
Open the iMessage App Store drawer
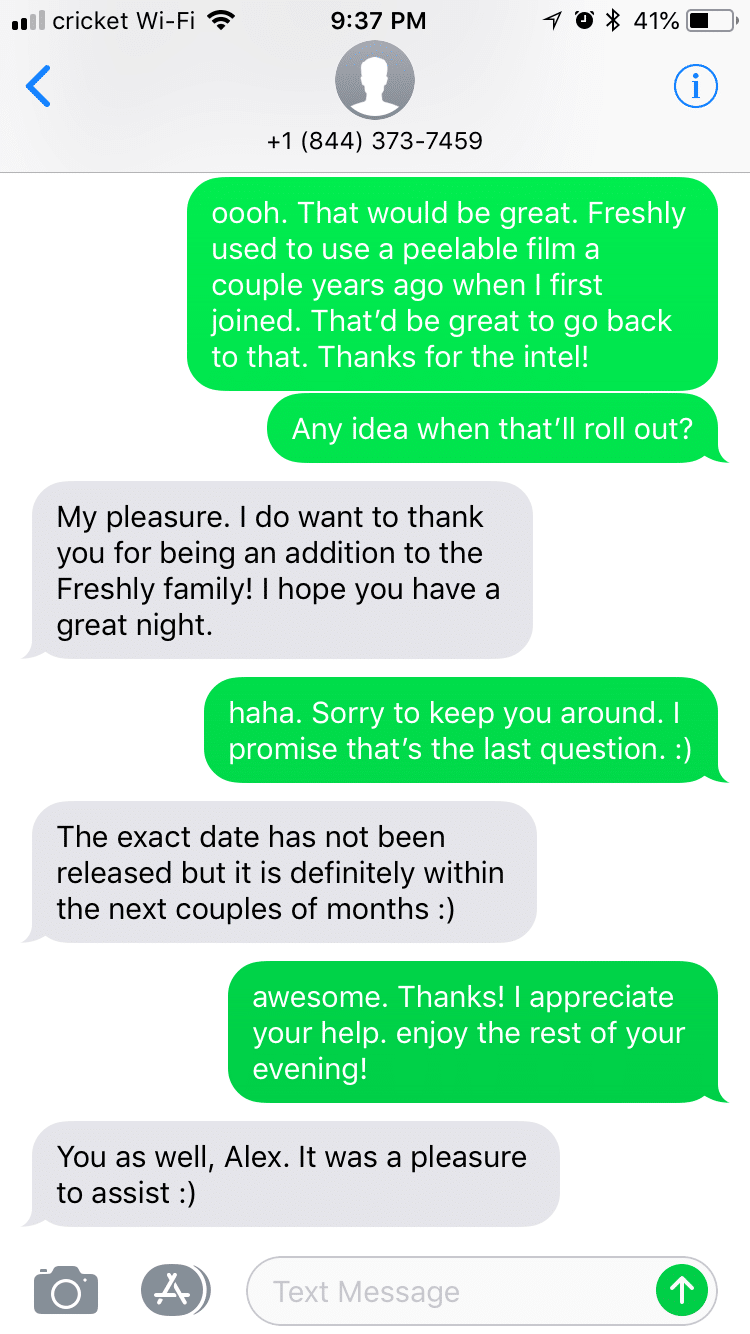175,1290
